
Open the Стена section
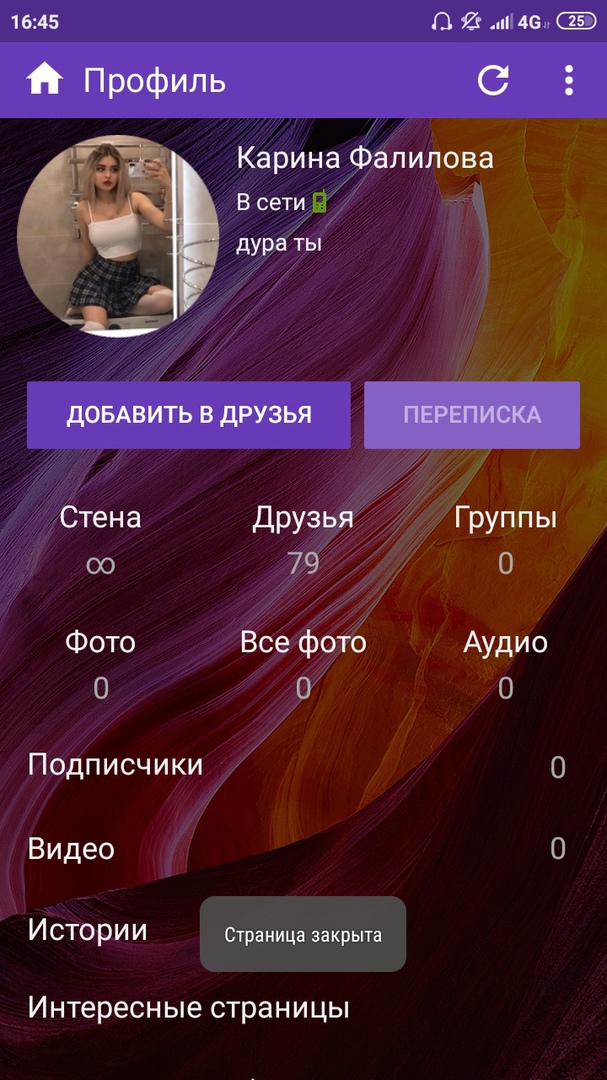pyautogui.click(x=100, y=540)
